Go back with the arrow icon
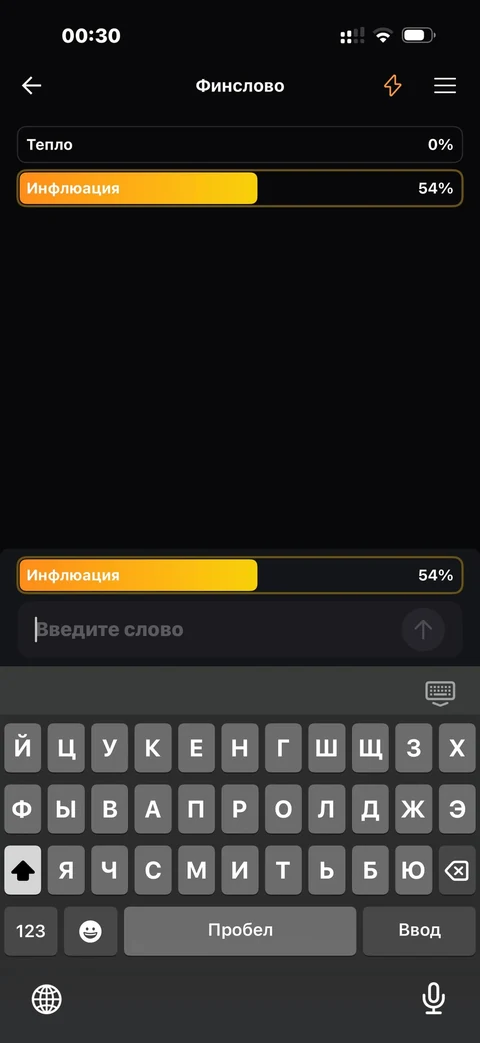 31,86
